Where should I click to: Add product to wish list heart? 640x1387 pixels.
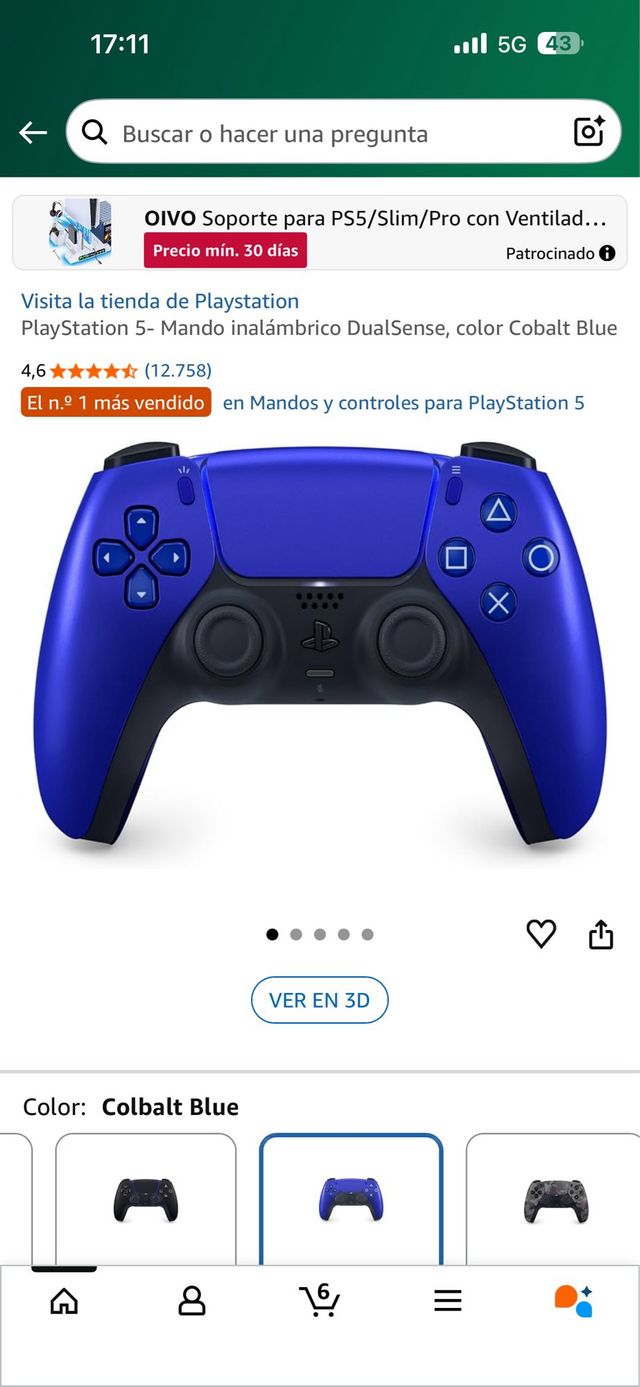click(x=541, y=934)
